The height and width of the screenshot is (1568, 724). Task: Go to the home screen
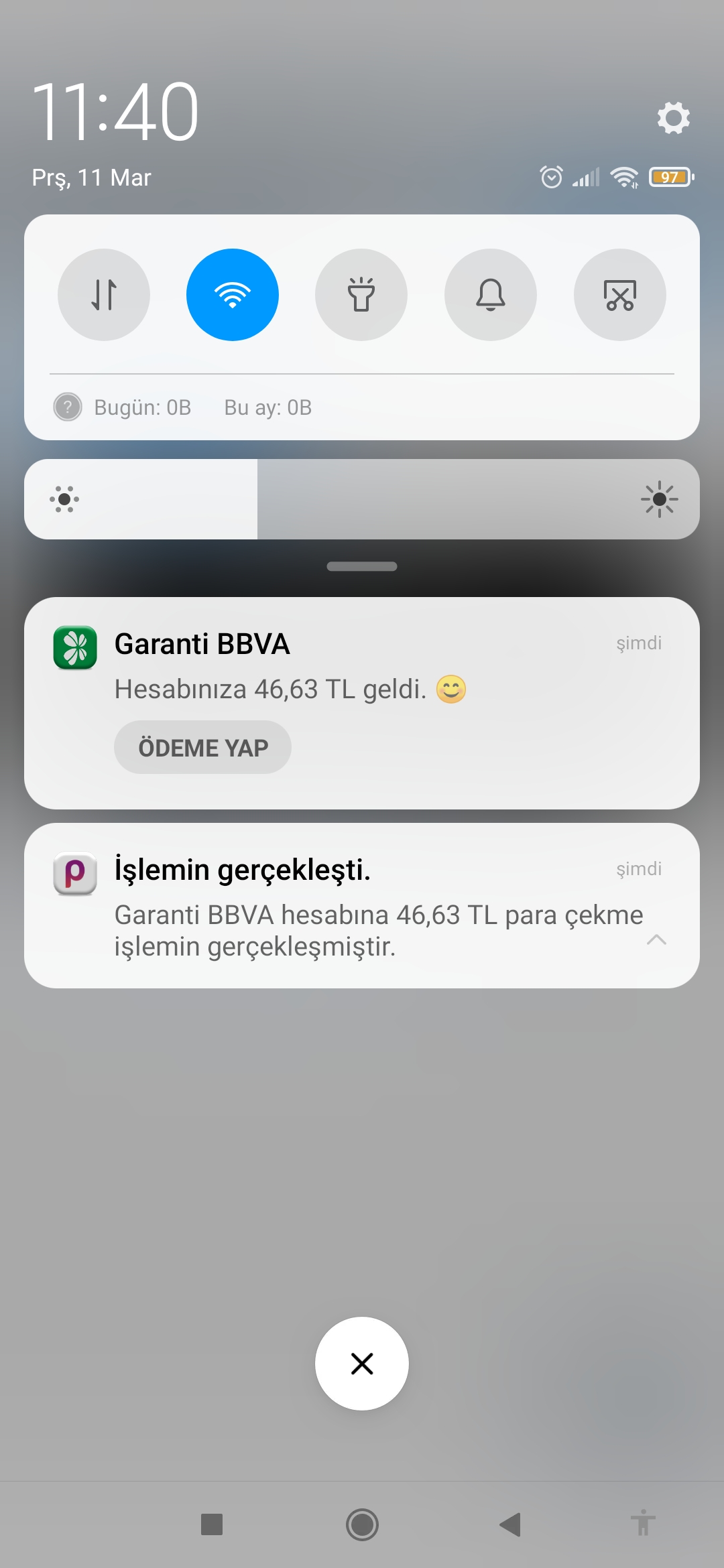click(362, 1524)
